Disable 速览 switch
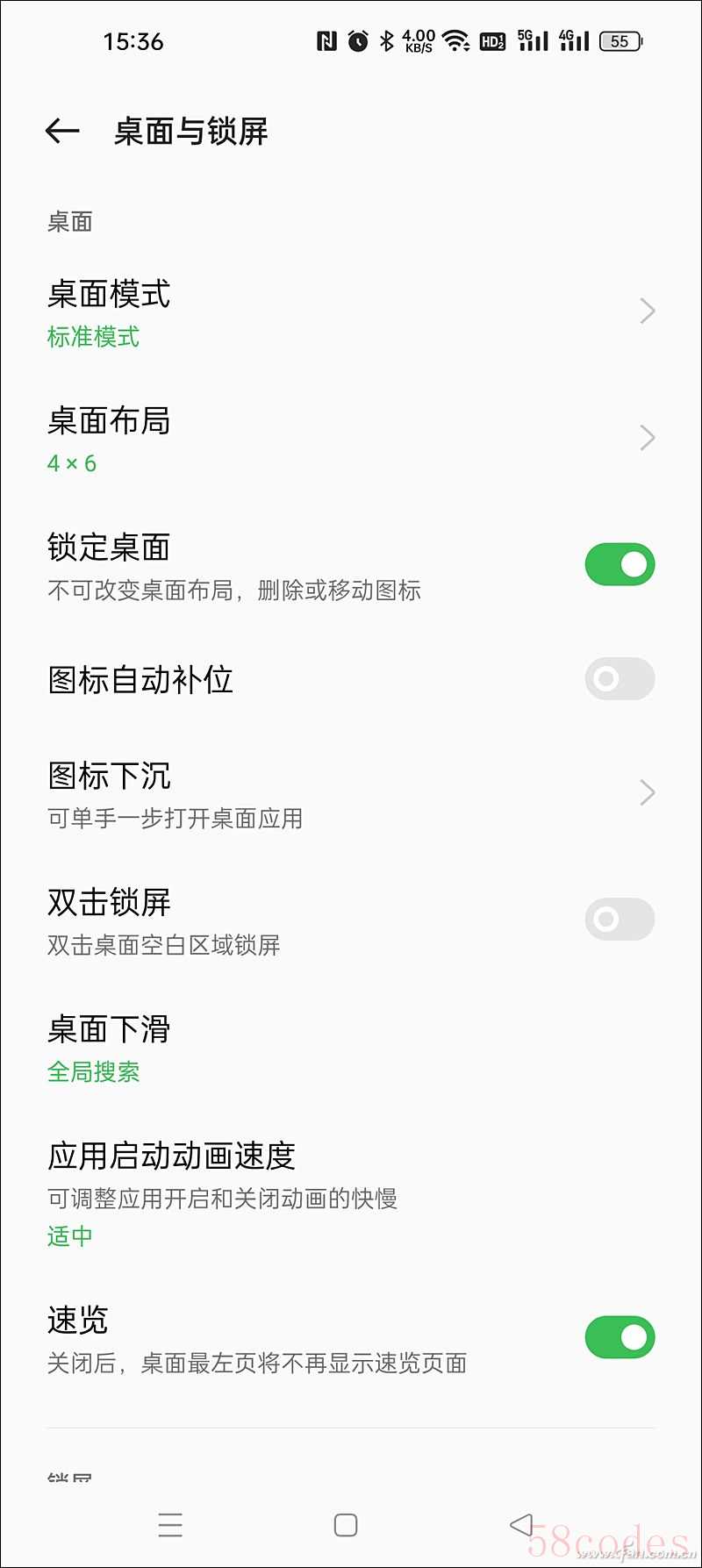The width and height of the screenshot is (702, 1568). click(620, 1337)
